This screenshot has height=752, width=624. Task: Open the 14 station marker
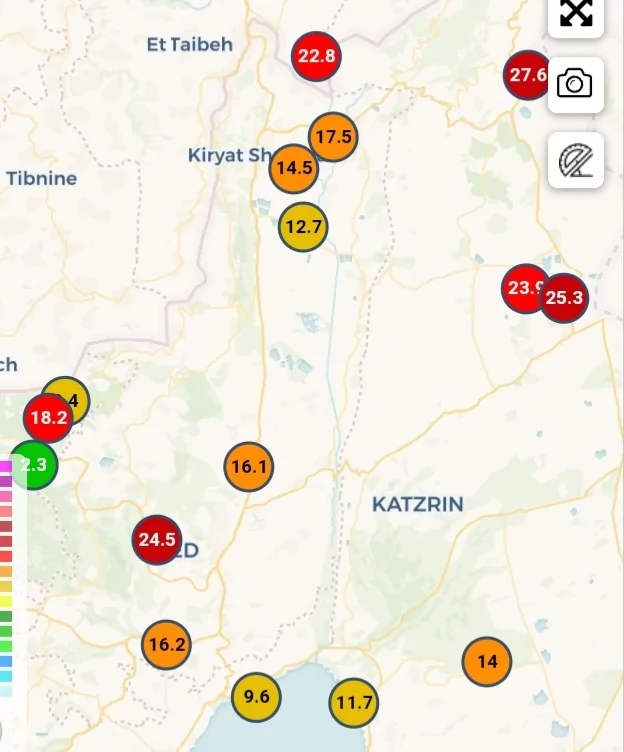point(487,661)
